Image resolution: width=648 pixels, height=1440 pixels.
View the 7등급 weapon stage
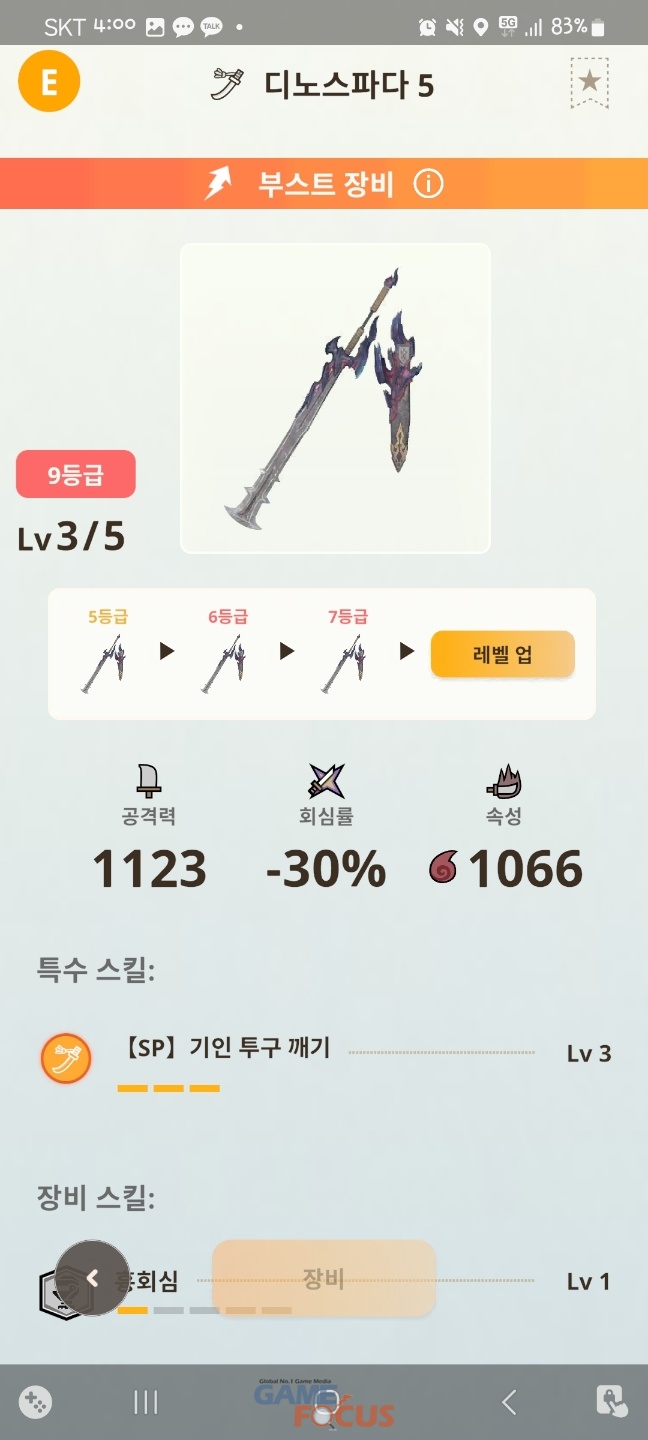tap(347, 652)
